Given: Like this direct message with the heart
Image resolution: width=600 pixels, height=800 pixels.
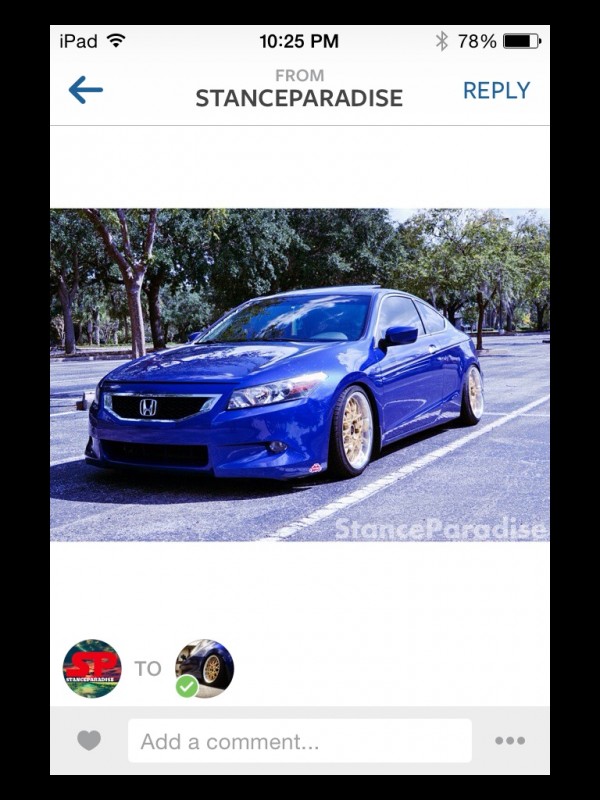Looking at the screenshot, I should 89,741.
